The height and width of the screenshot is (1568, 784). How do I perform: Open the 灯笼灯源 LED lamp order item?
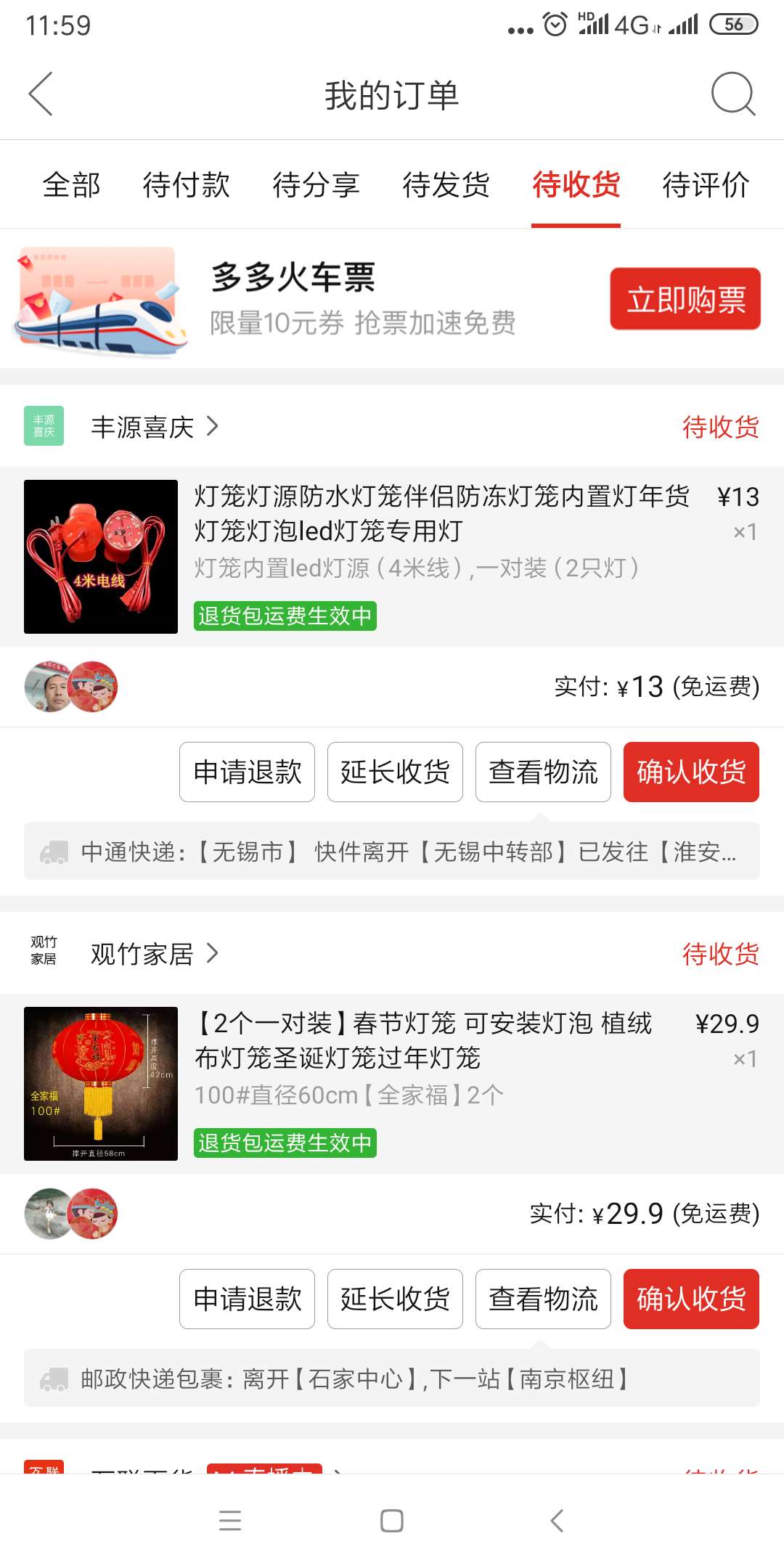click(x=392, y=556)
